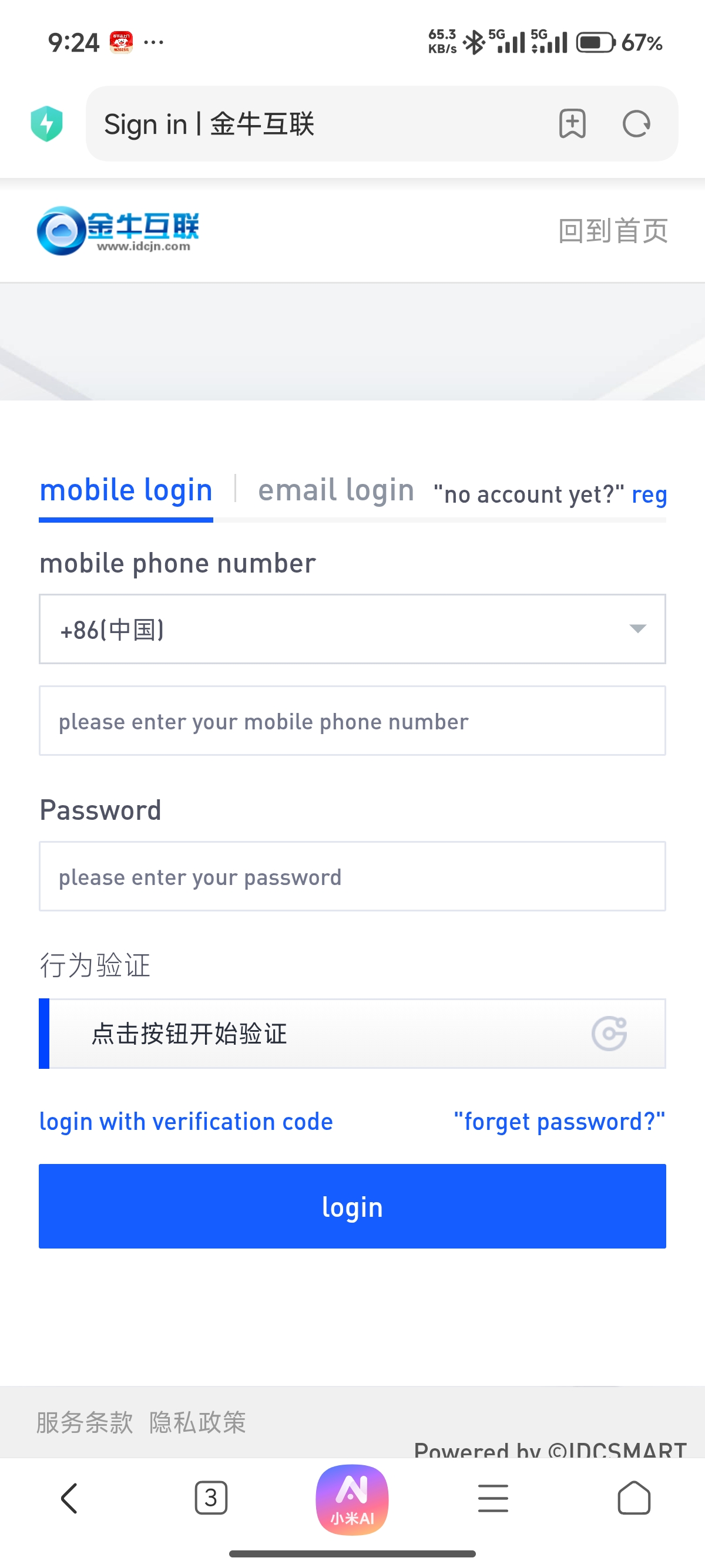View the open browser tabs
This screenshot has height=1568, width=705.
point(211,1498)
